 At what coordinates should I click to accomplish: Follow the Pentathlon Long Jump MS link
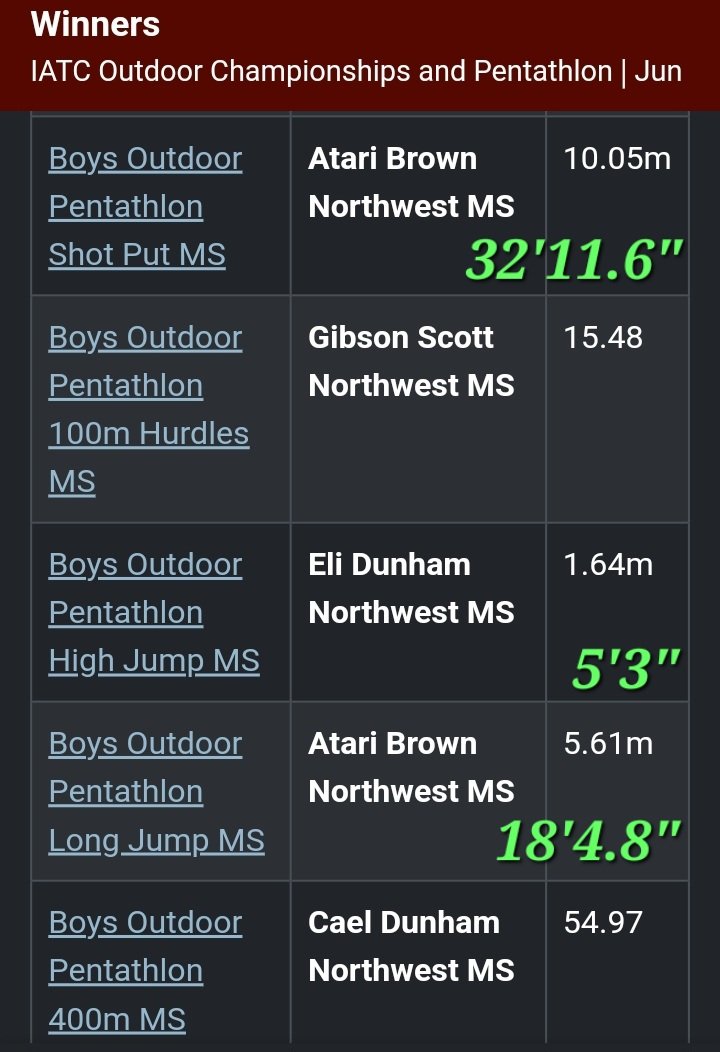pos(155,792)
